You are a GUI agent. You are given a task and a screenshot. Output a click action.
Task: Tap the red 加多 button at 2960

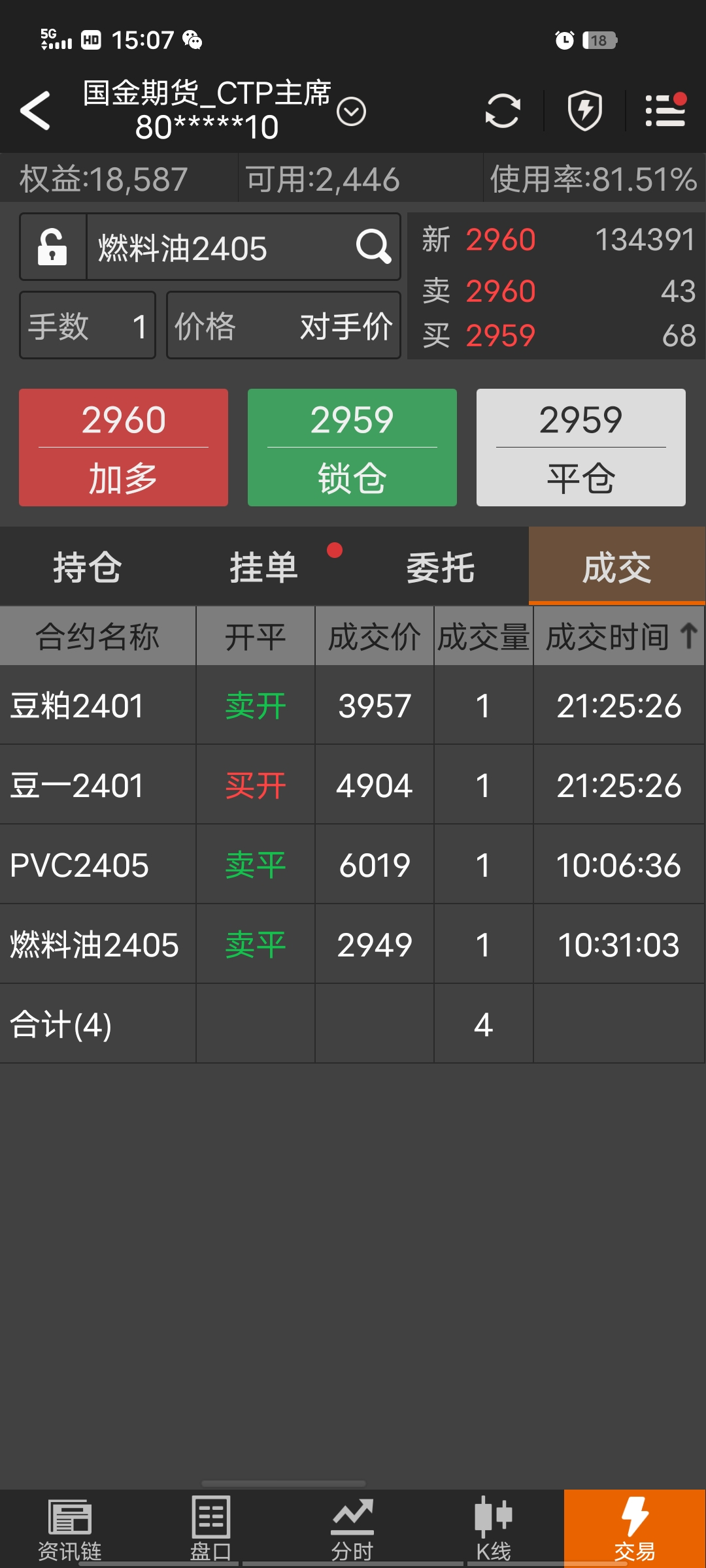point(124,448)
